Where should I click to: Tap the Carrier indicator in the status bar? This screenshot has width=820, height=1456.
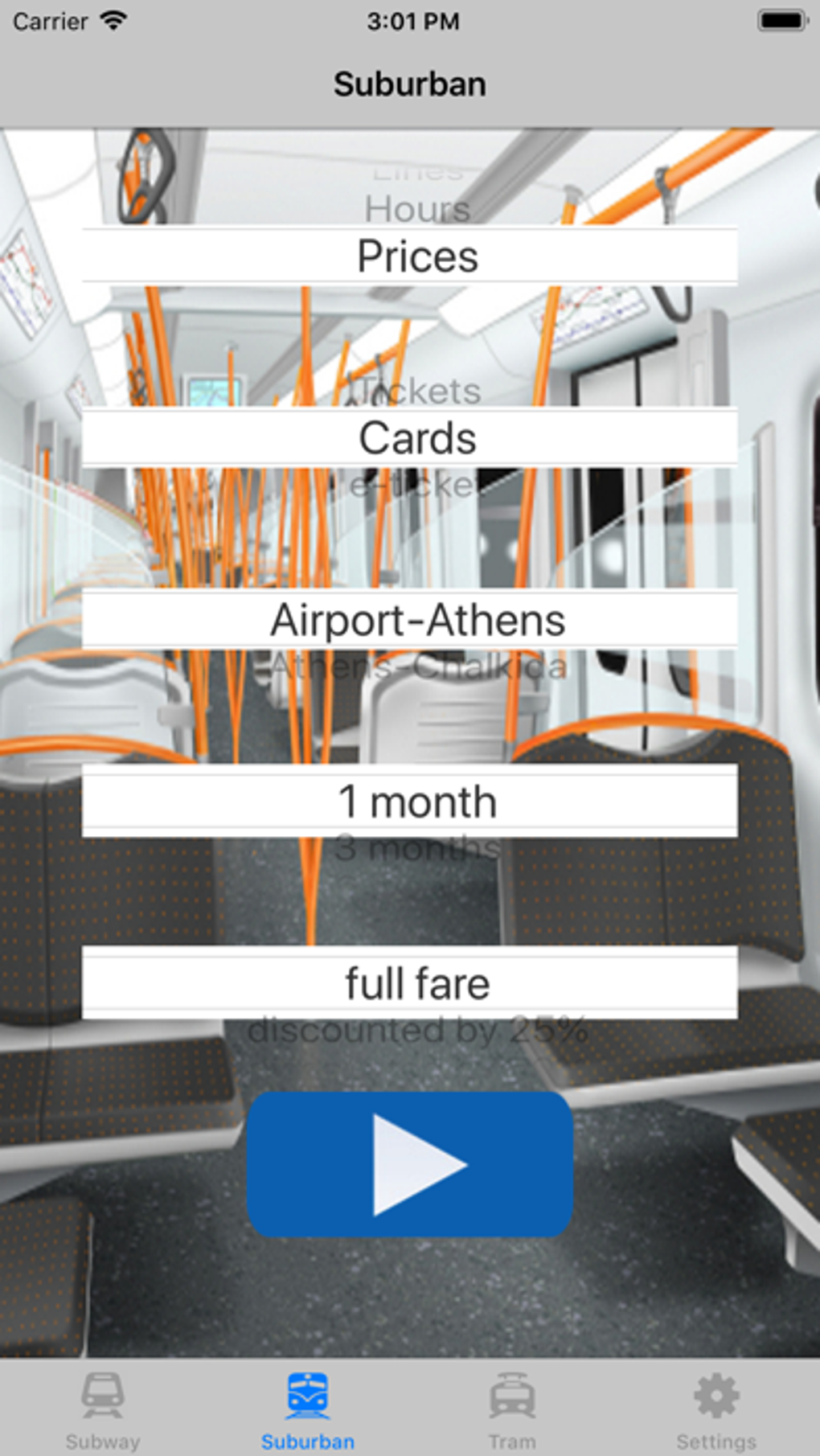click(50, 21)
